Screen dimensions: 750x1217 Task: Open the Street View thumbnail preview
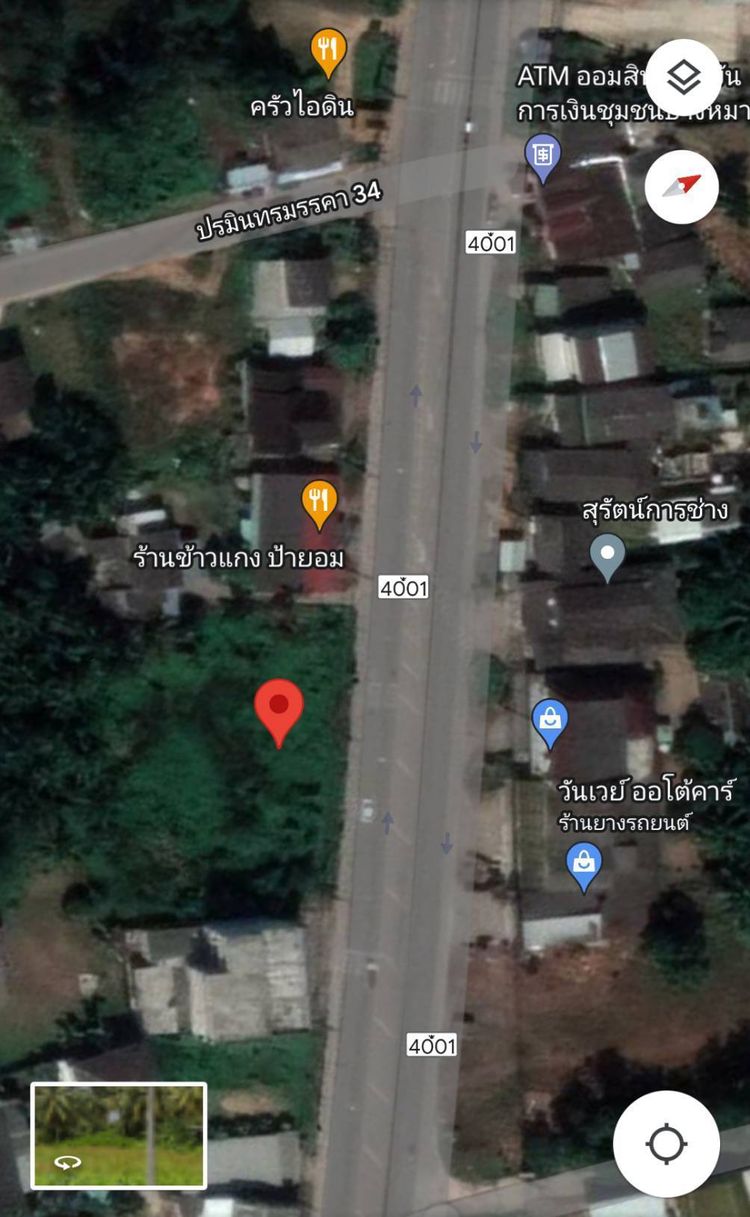[x=119, y=1135]
